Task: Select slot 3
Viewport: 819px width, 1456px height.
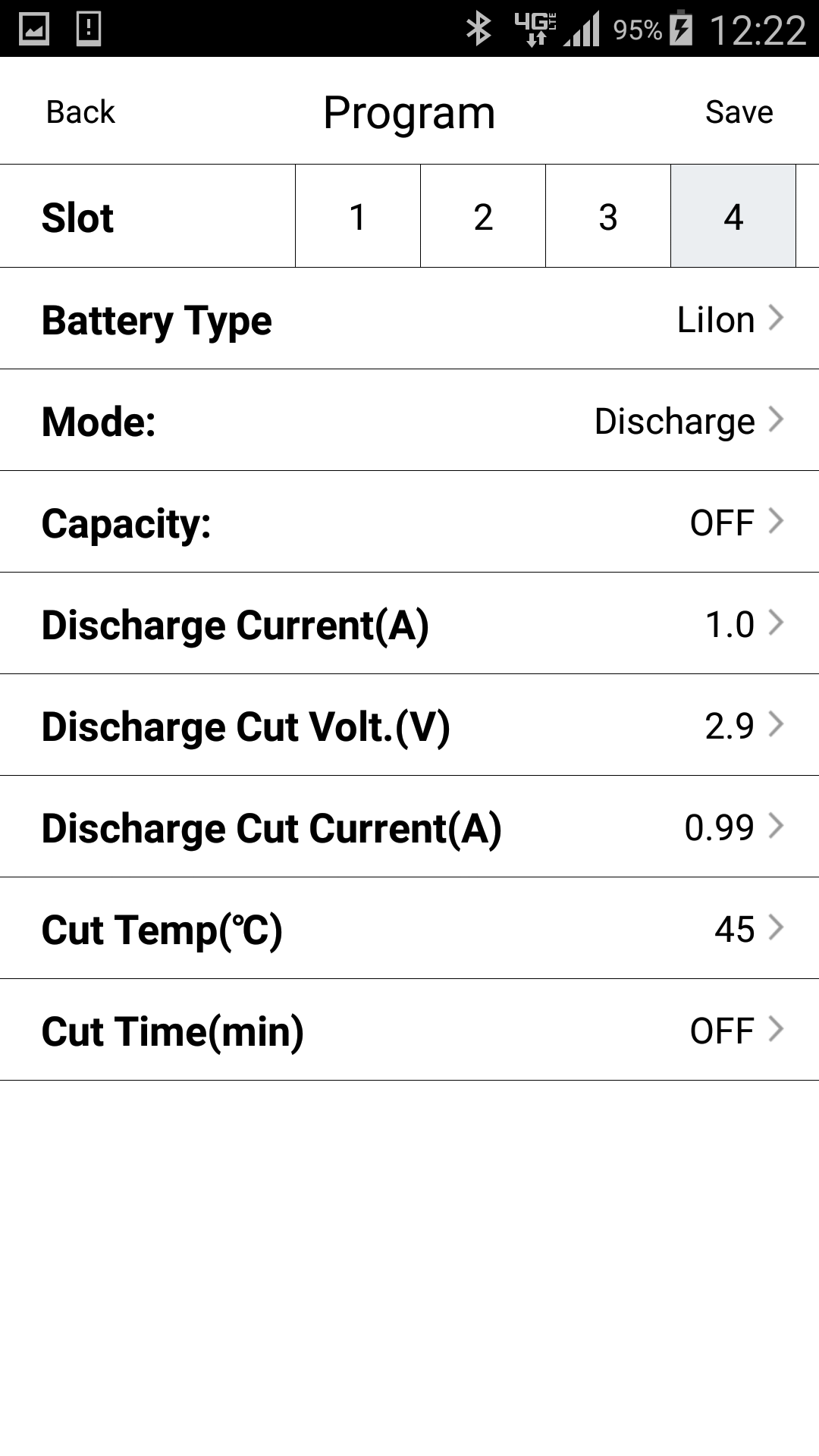Action: coord(608,216)
